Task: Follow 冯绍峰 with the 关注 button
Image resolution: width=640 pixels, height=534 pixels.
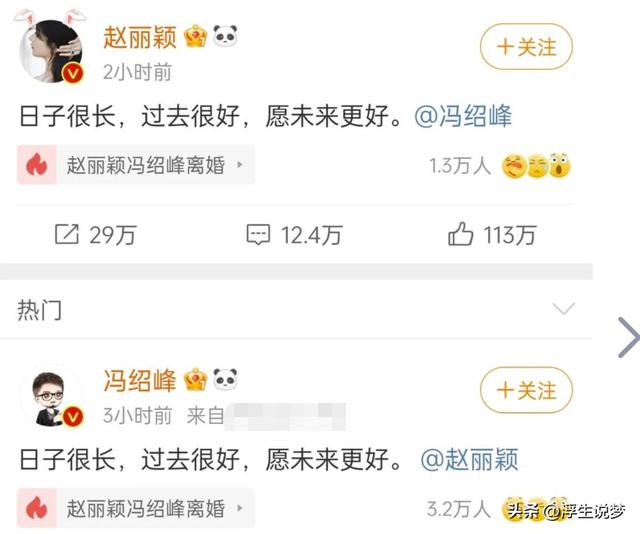Action: (x=526, y=390)
